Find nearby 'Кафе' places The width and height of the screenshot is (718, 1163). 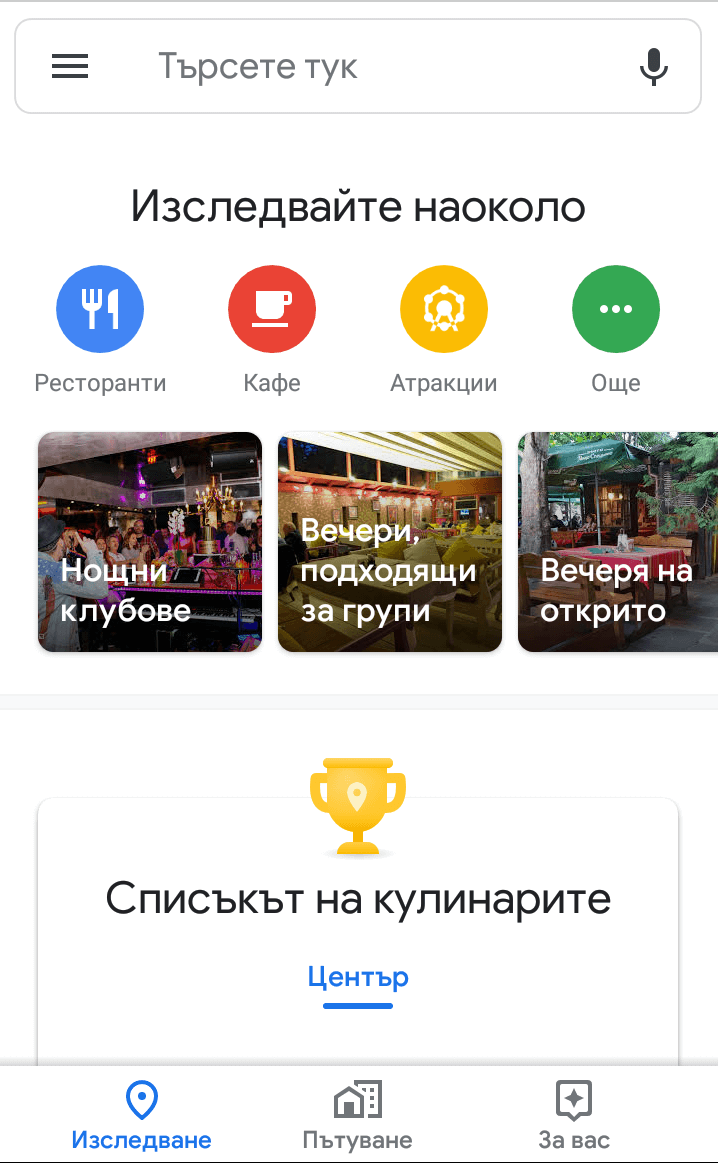click(x=272, y=310)
